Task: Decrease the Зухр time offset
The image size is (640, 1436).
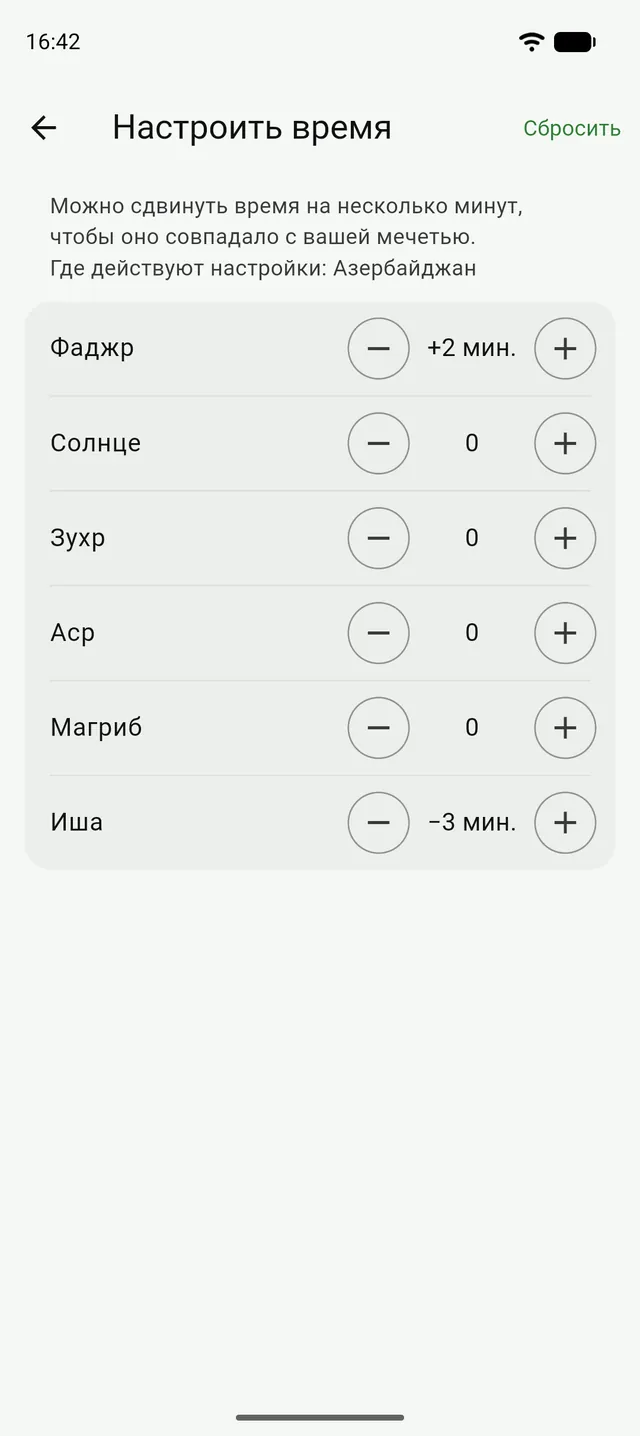Action: click(378, 538)
